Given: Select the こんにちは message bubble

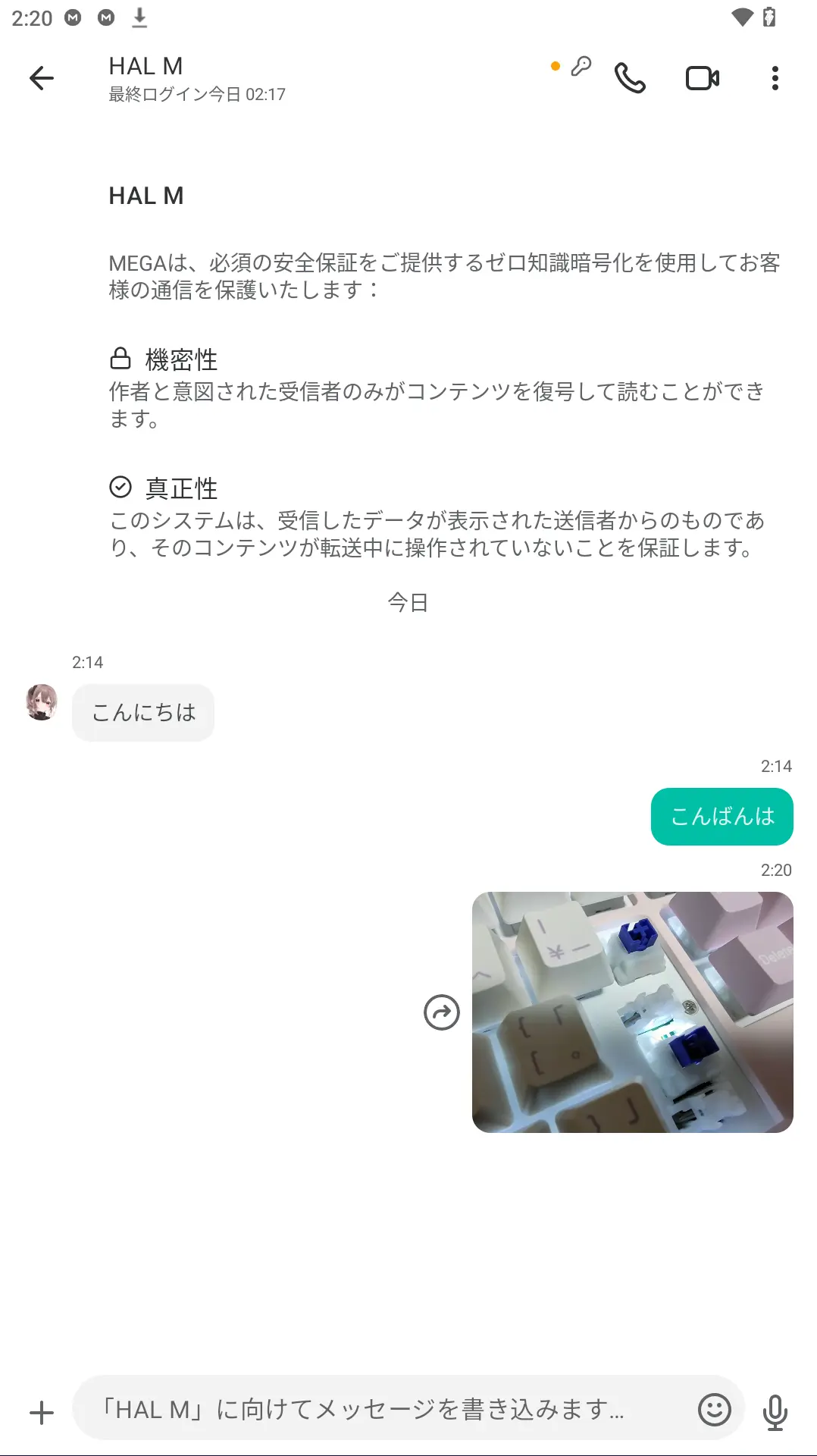Looking at the screenshot, I should [x=143, y=712].
